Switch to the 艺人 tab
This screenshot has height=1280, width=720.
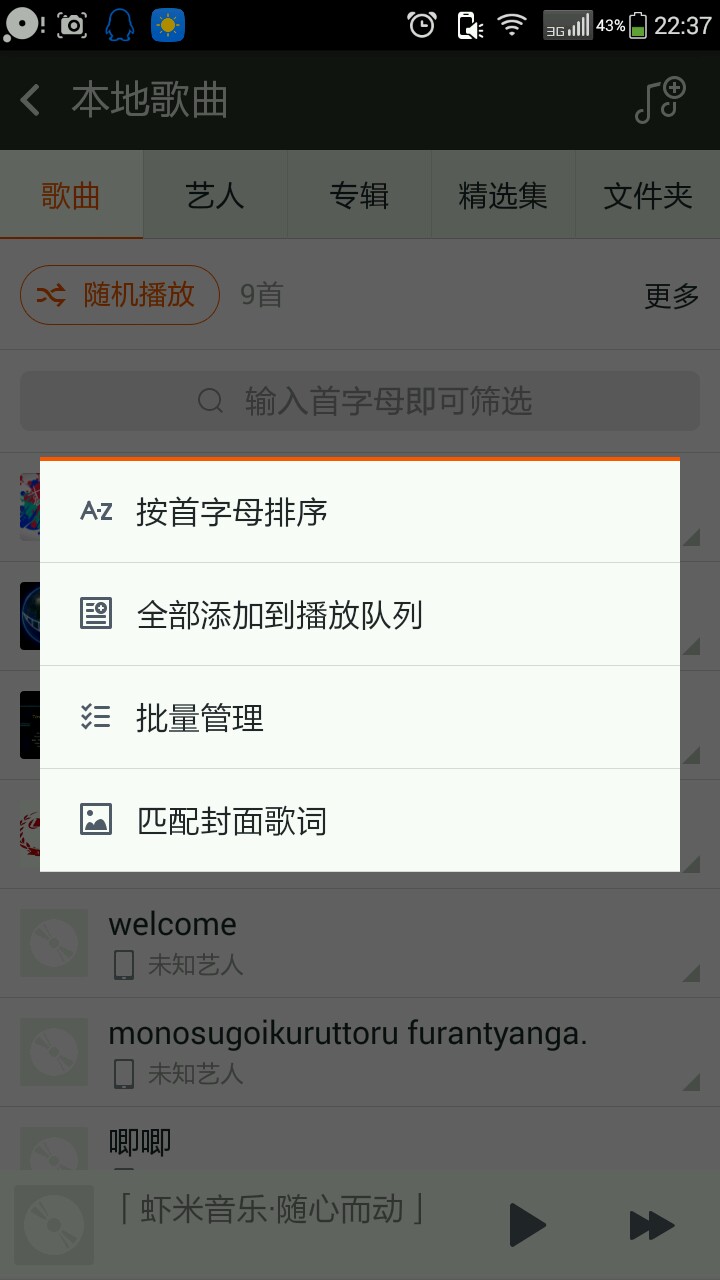pos(215,196)
